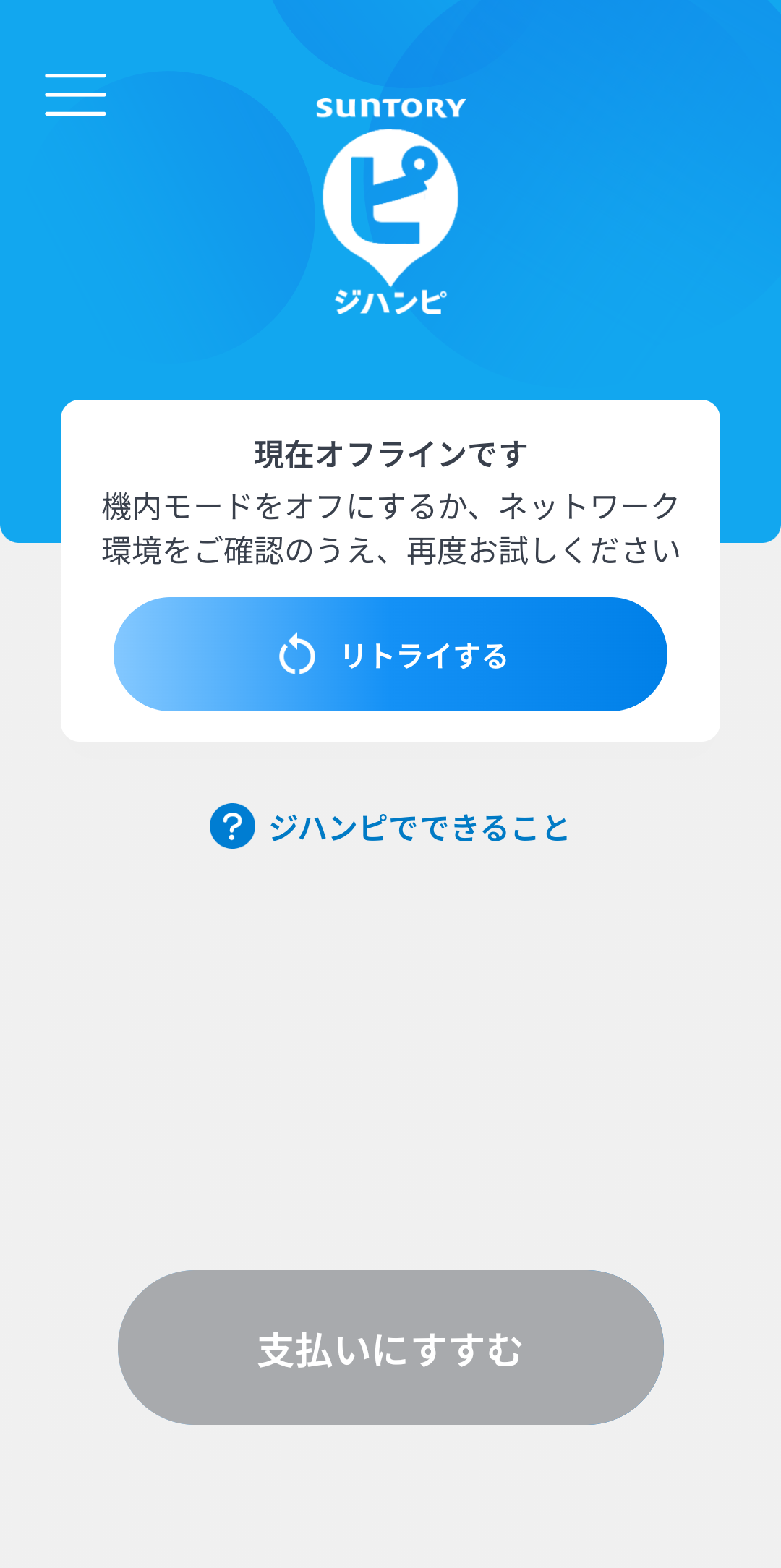
Task: Open the hamburger menu
Action: (75, 95)
